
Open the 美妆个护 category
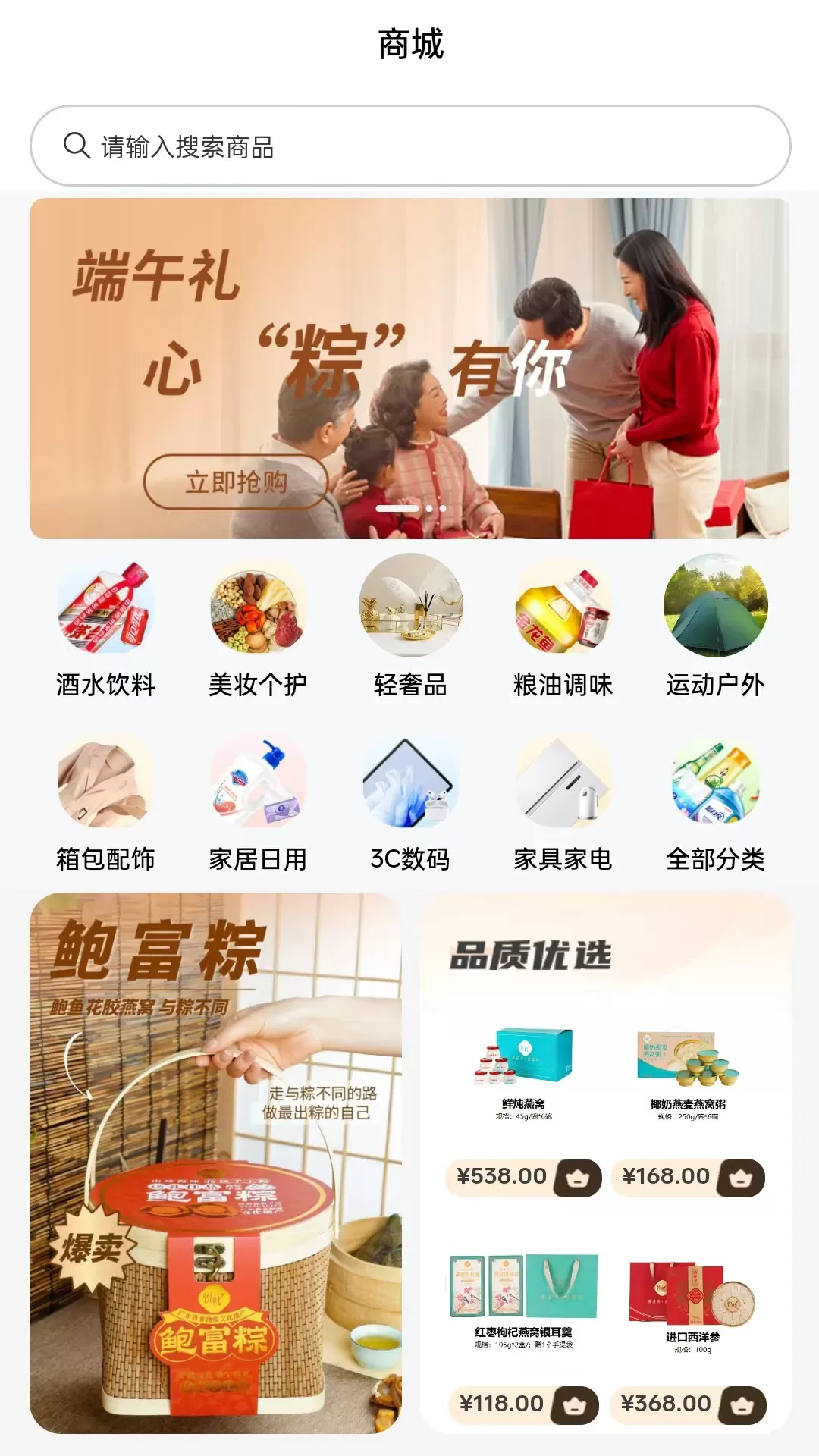tap(258, 629)
